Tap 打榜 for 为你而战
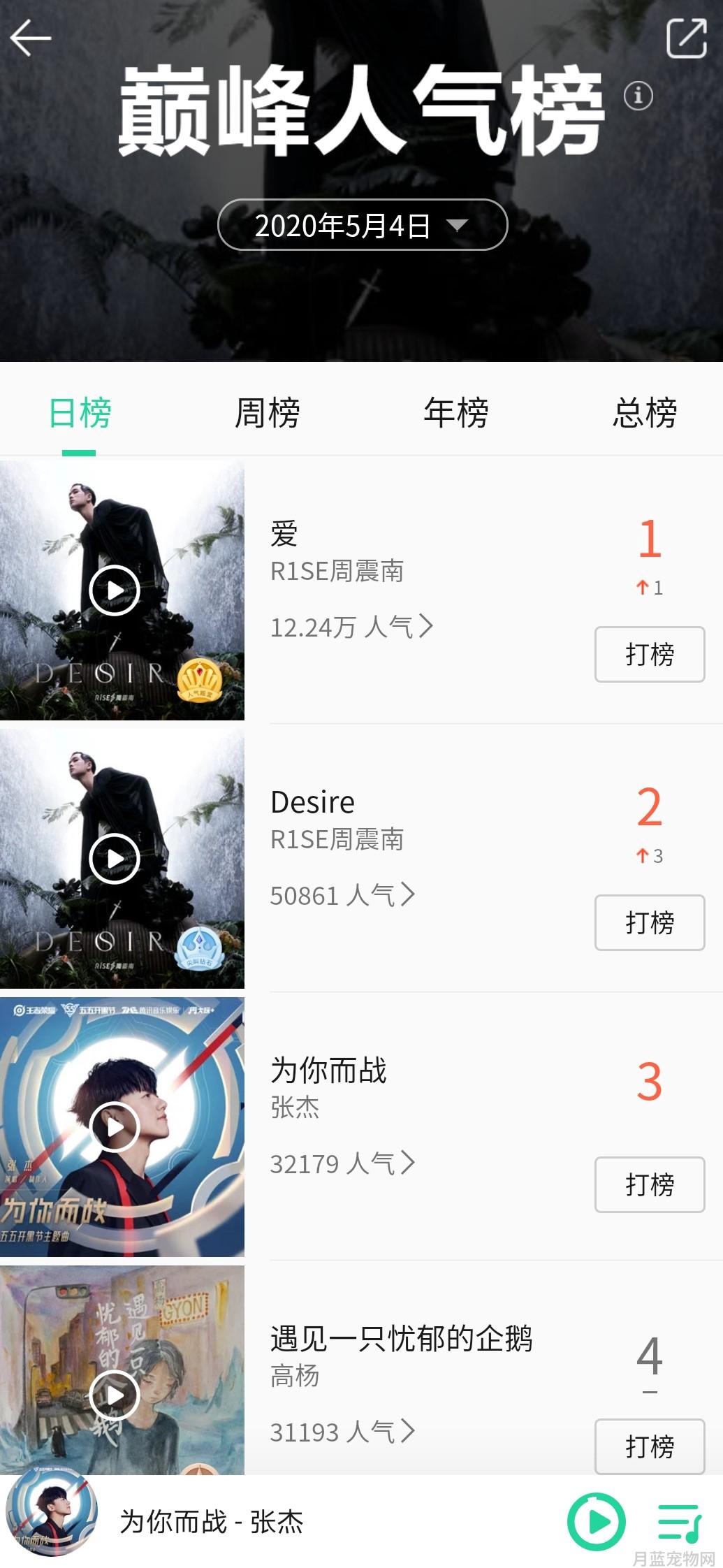723x1568 pixels. [x=650, y=1184]
